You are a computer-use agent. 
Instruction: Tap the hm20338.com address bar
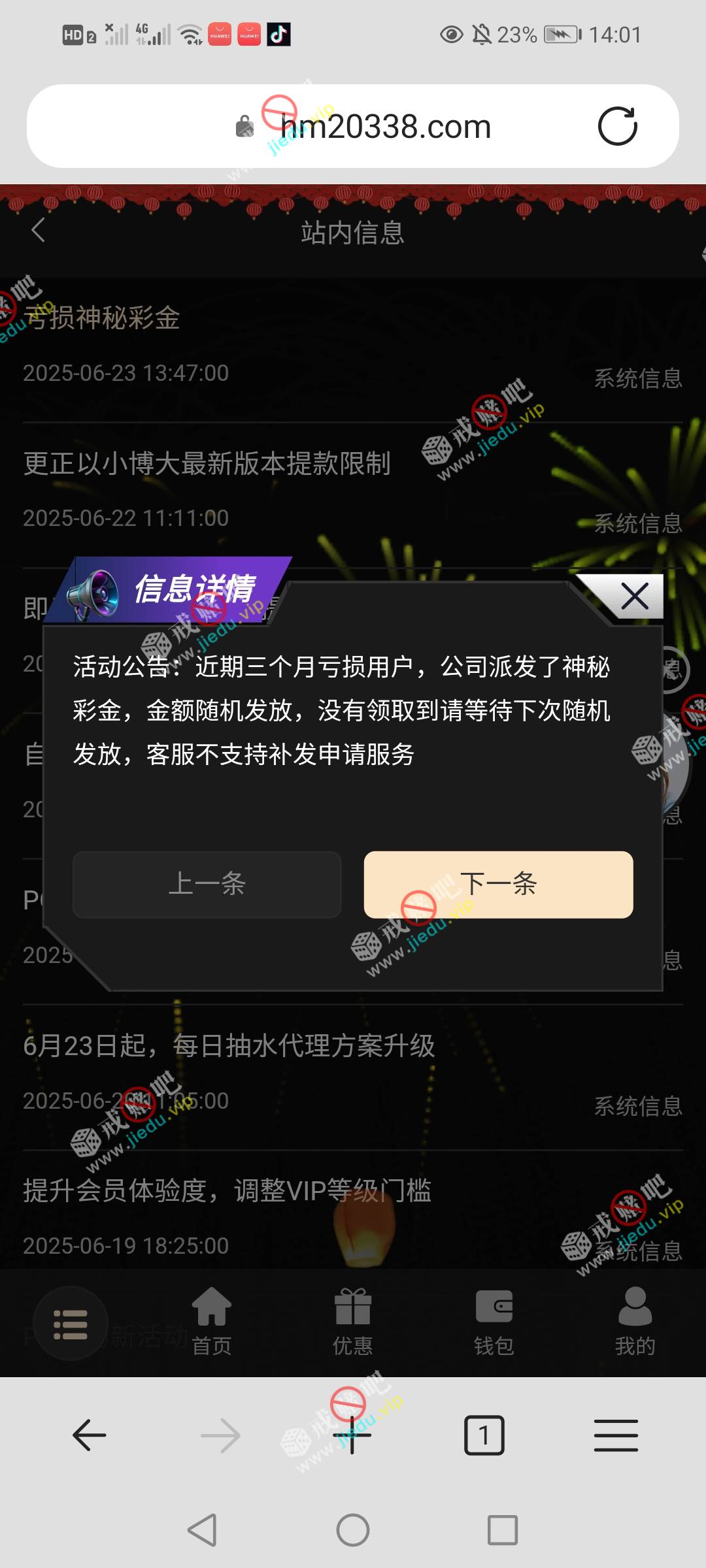tap(366, 126)
